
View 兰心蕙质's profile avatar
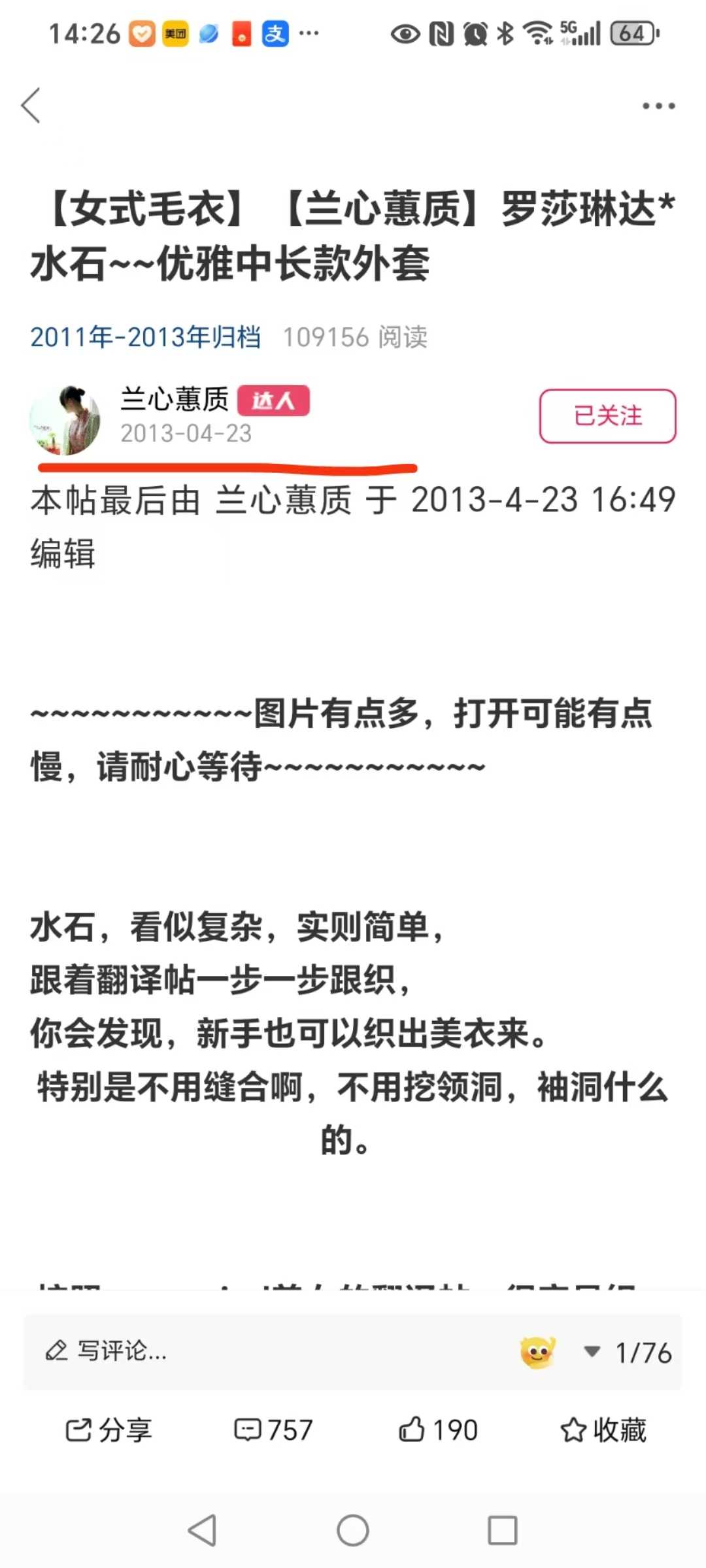(65, 420)
